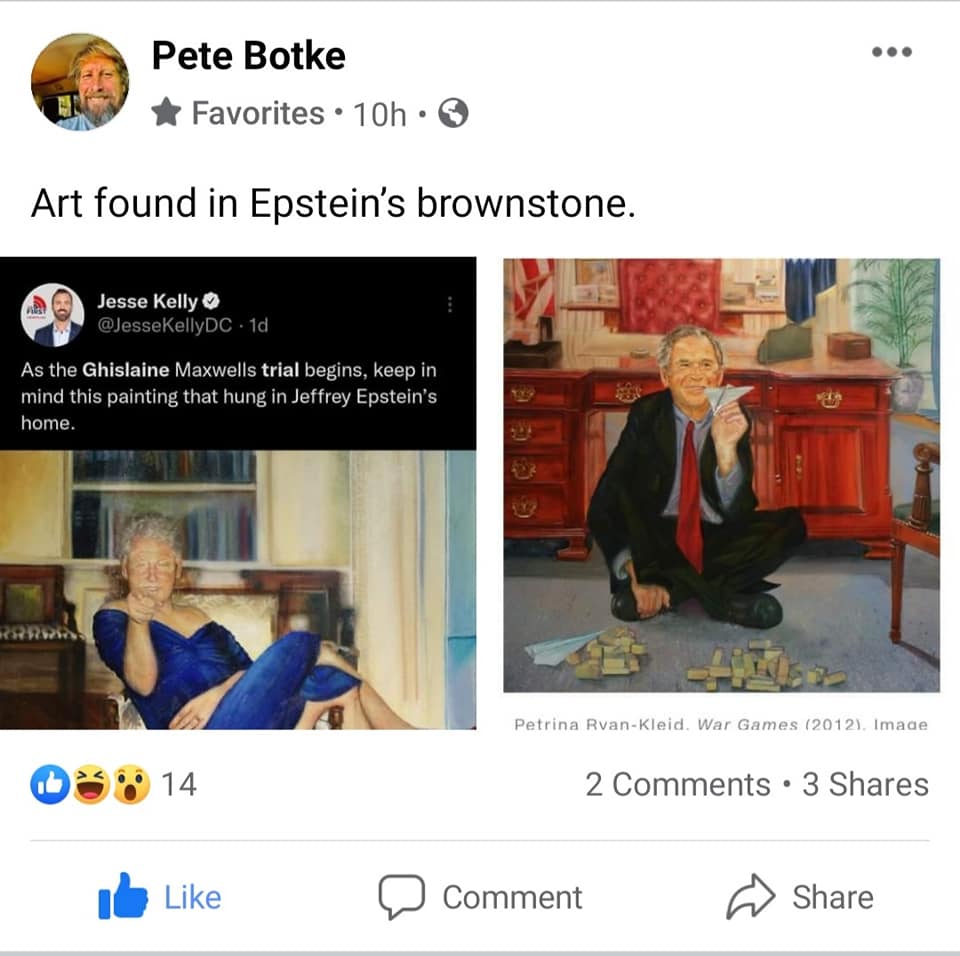View the 3 shares list
The image size is (960, 956).
click(x=865, y=784)
